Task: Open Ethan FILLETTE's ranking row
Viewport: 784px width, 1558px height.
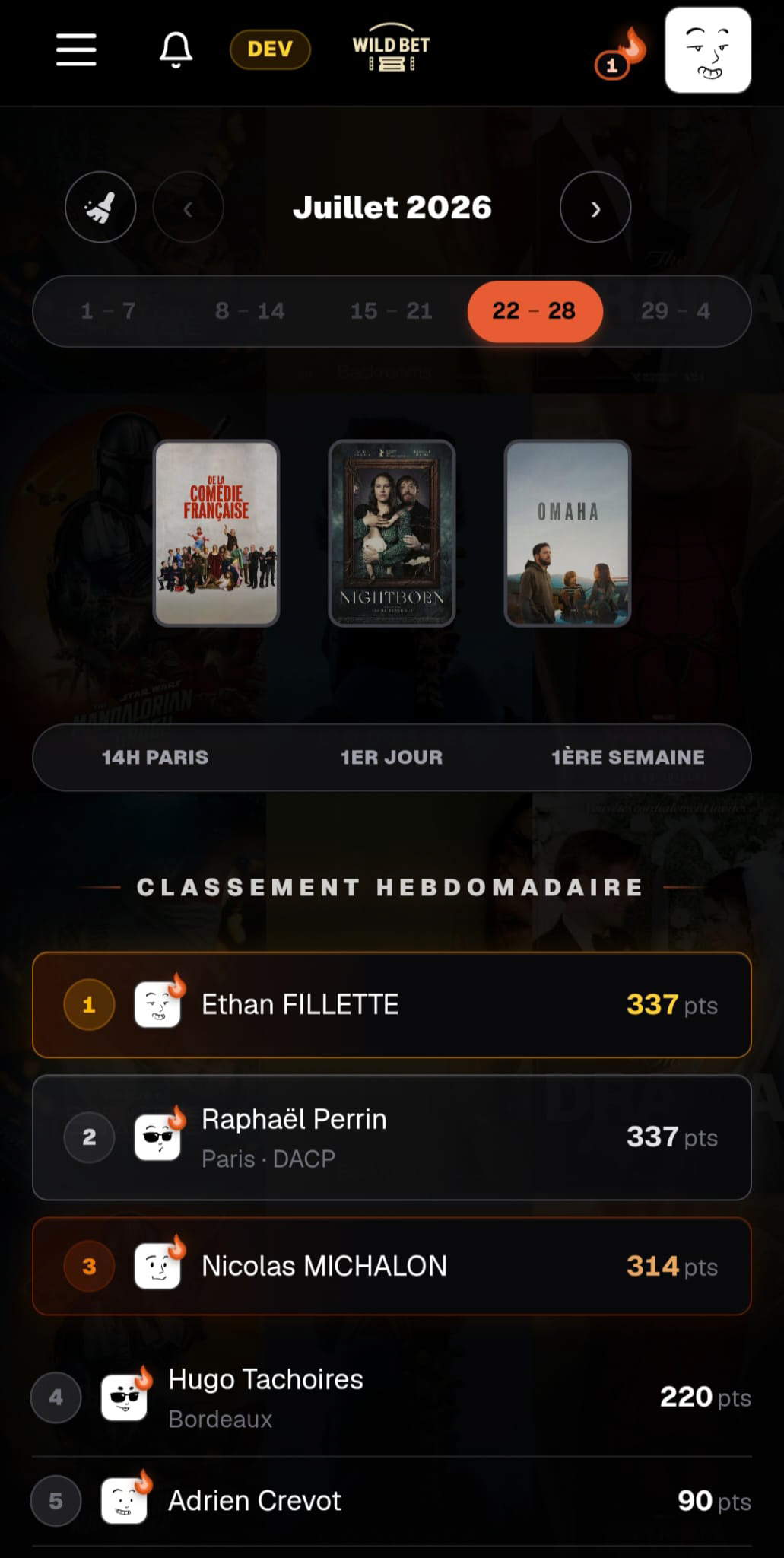Action: tap(392, 1005)
